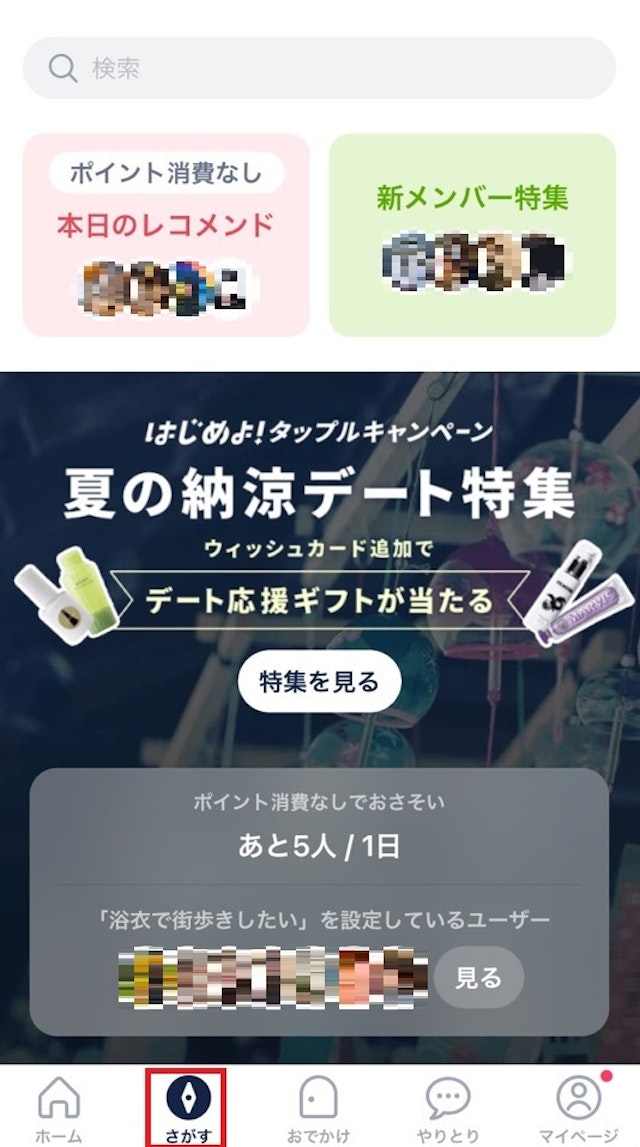Open the やりとり messages tab
This screenshot has height=1147, width=640.
pyautogui.click(x=446, y=1107)
